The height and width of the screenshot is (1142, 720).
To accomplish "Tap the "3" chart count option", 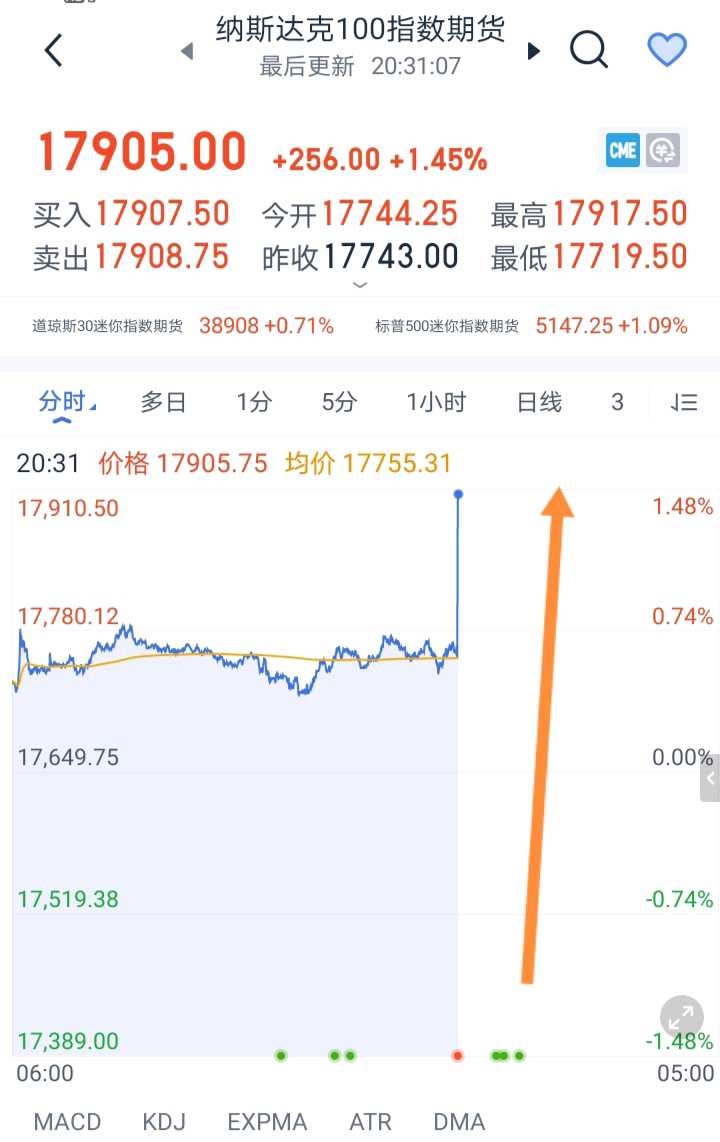I will (x=617, y=400).
